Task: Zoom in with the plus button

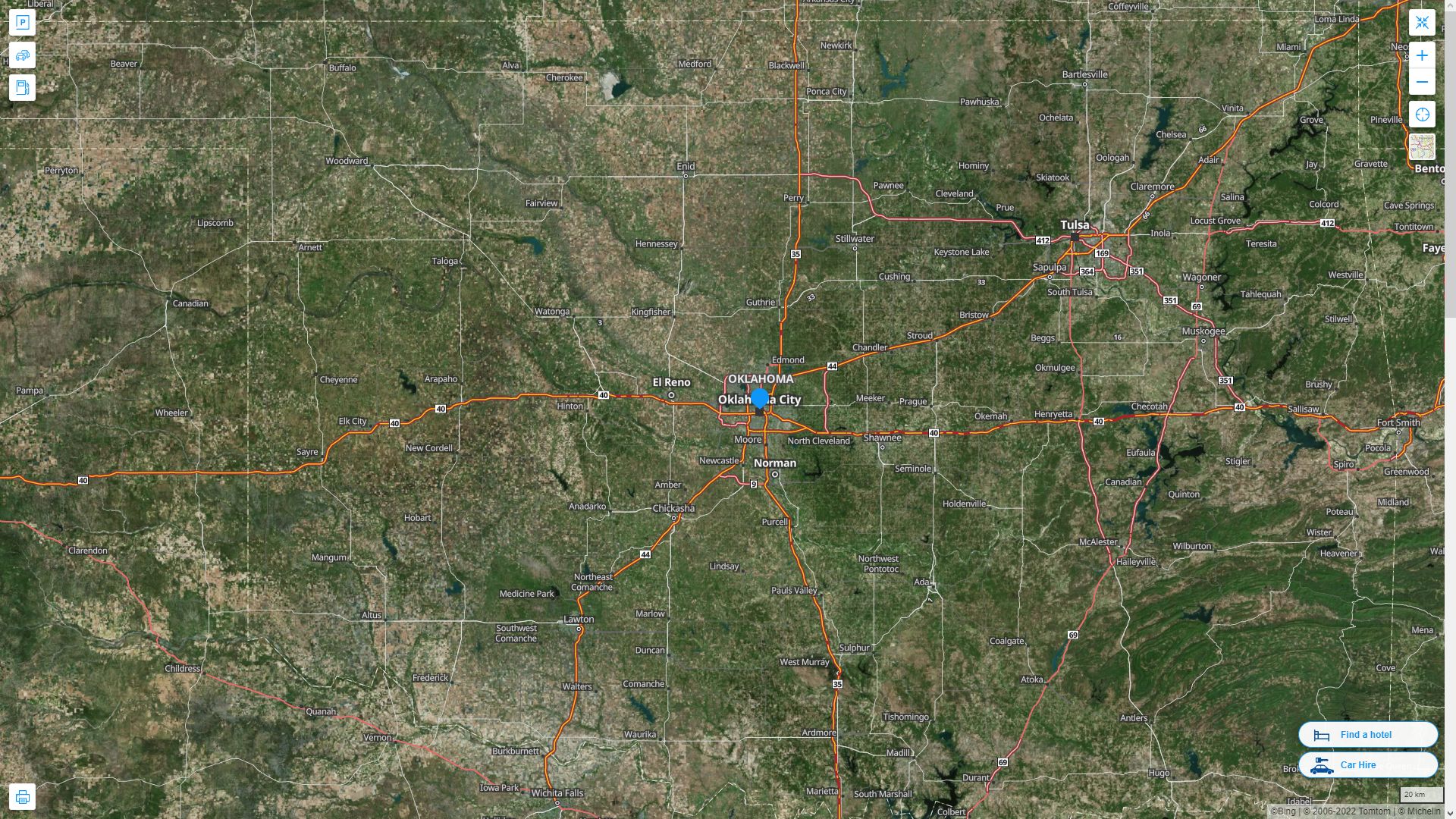Action: coord(1422,55)
